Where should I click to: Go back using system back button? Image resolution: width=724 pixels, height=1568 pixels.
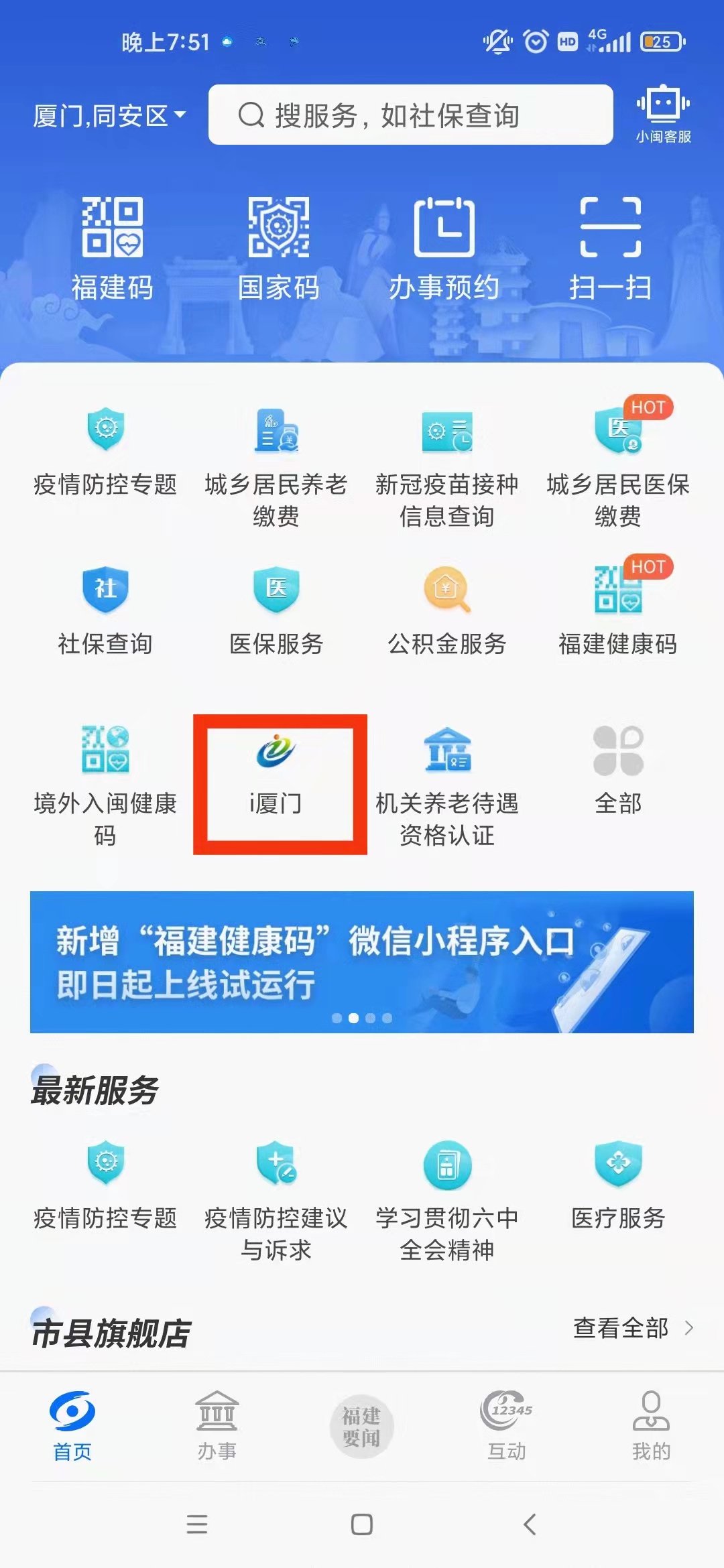(x=530, y=1524)
